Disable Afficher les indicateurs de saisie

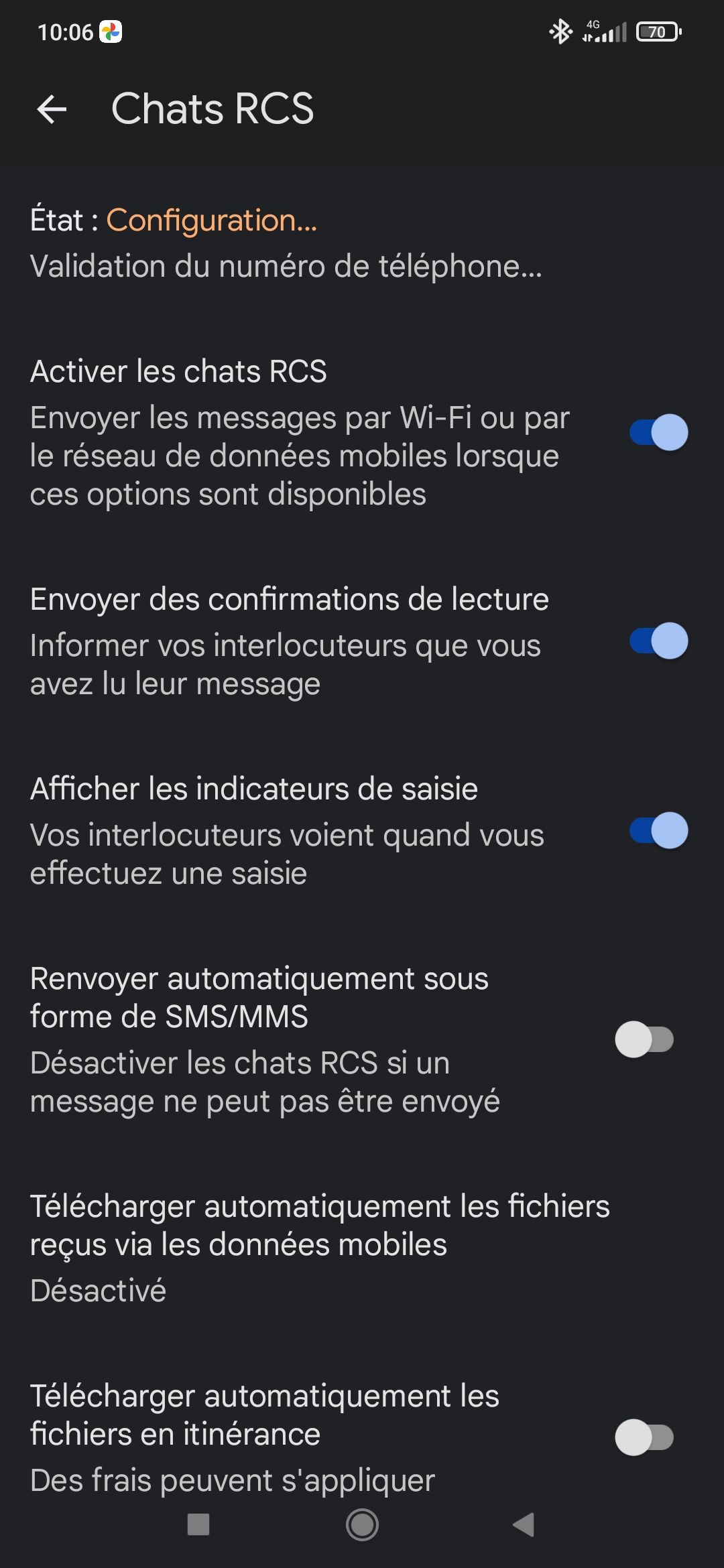[x=658, y=830]
